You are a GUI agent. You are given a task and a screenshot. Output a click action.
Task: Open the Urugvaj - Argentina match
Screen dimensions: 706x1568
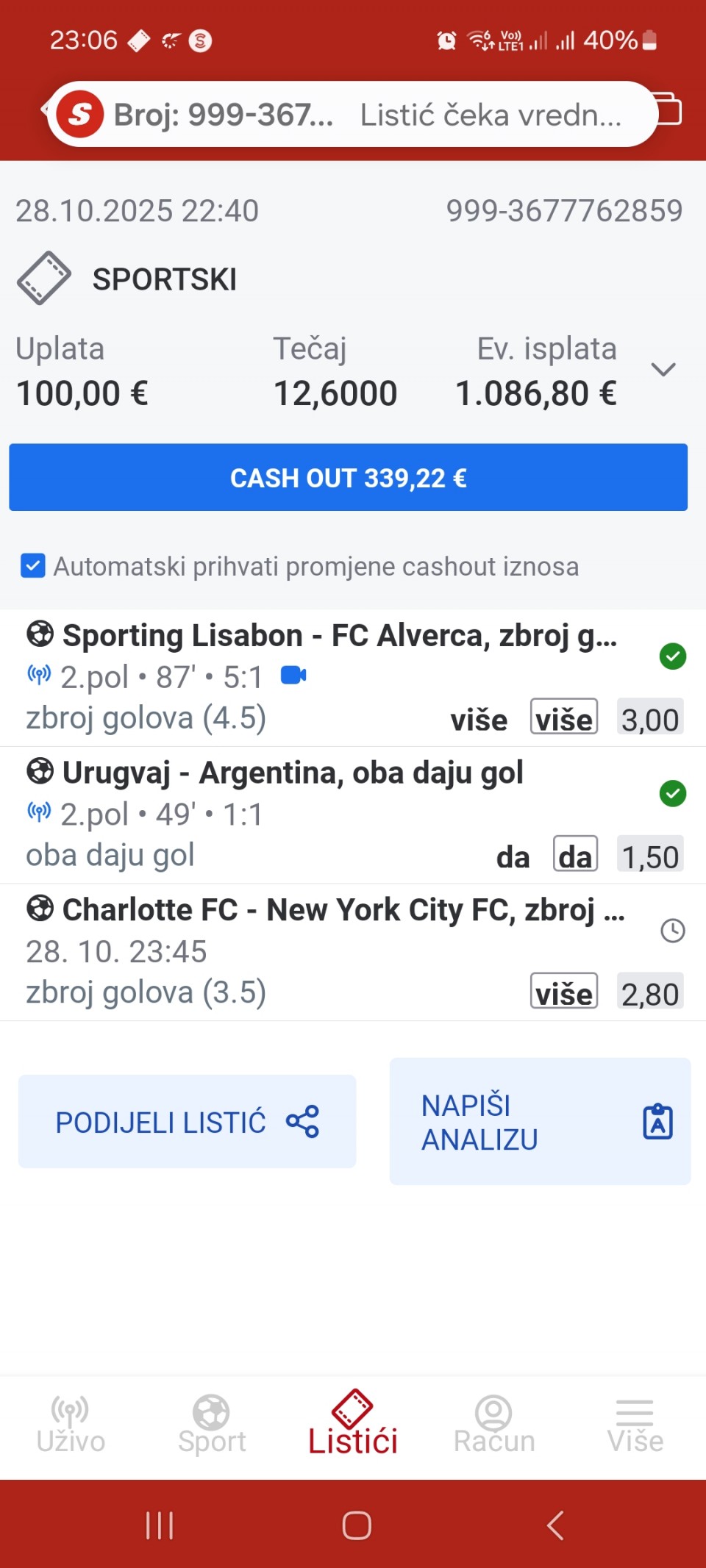coord(293,773)
